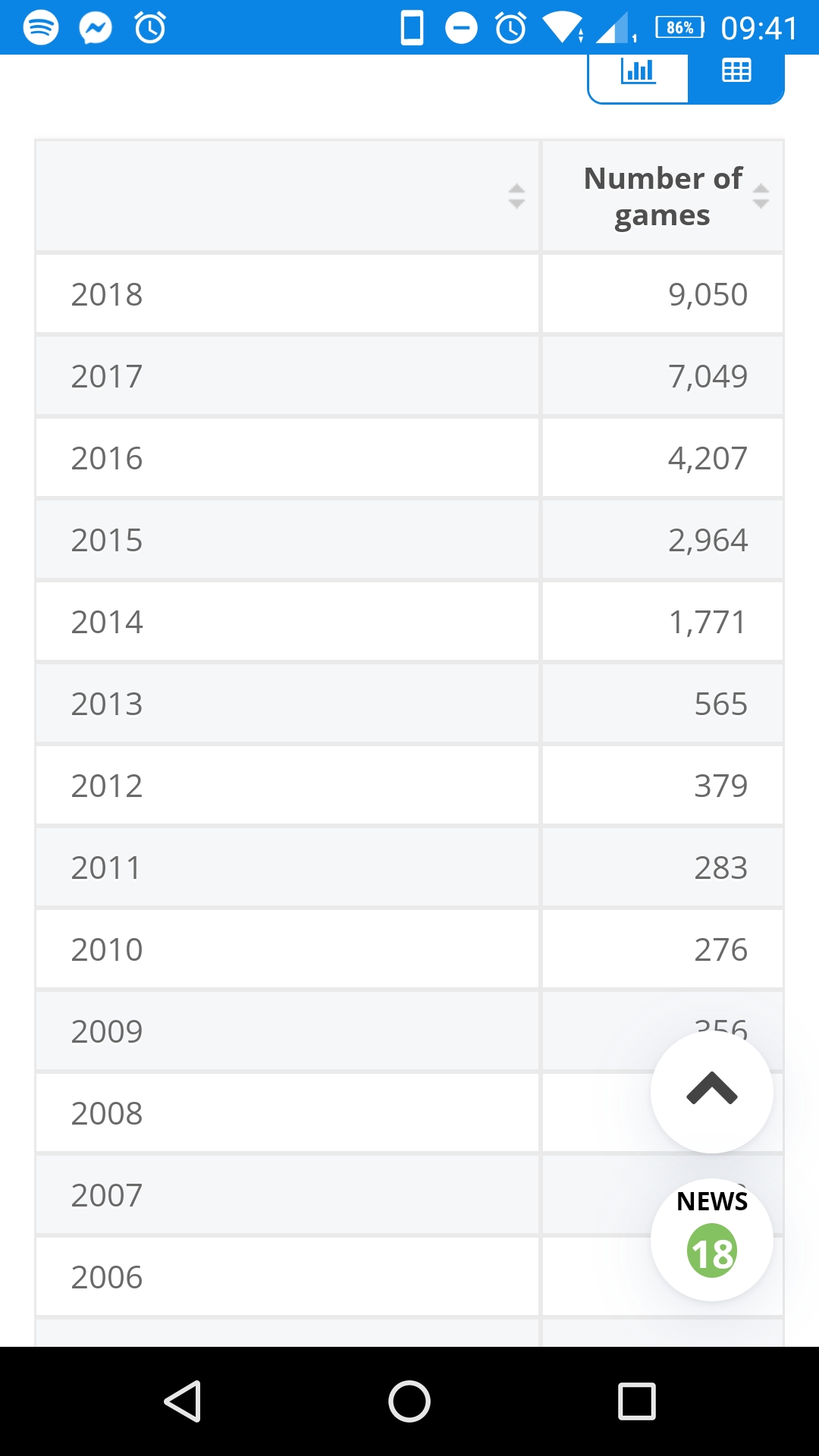Sort table by the year column
This screenshot has width=819, height=1456.
pos(516,196)
